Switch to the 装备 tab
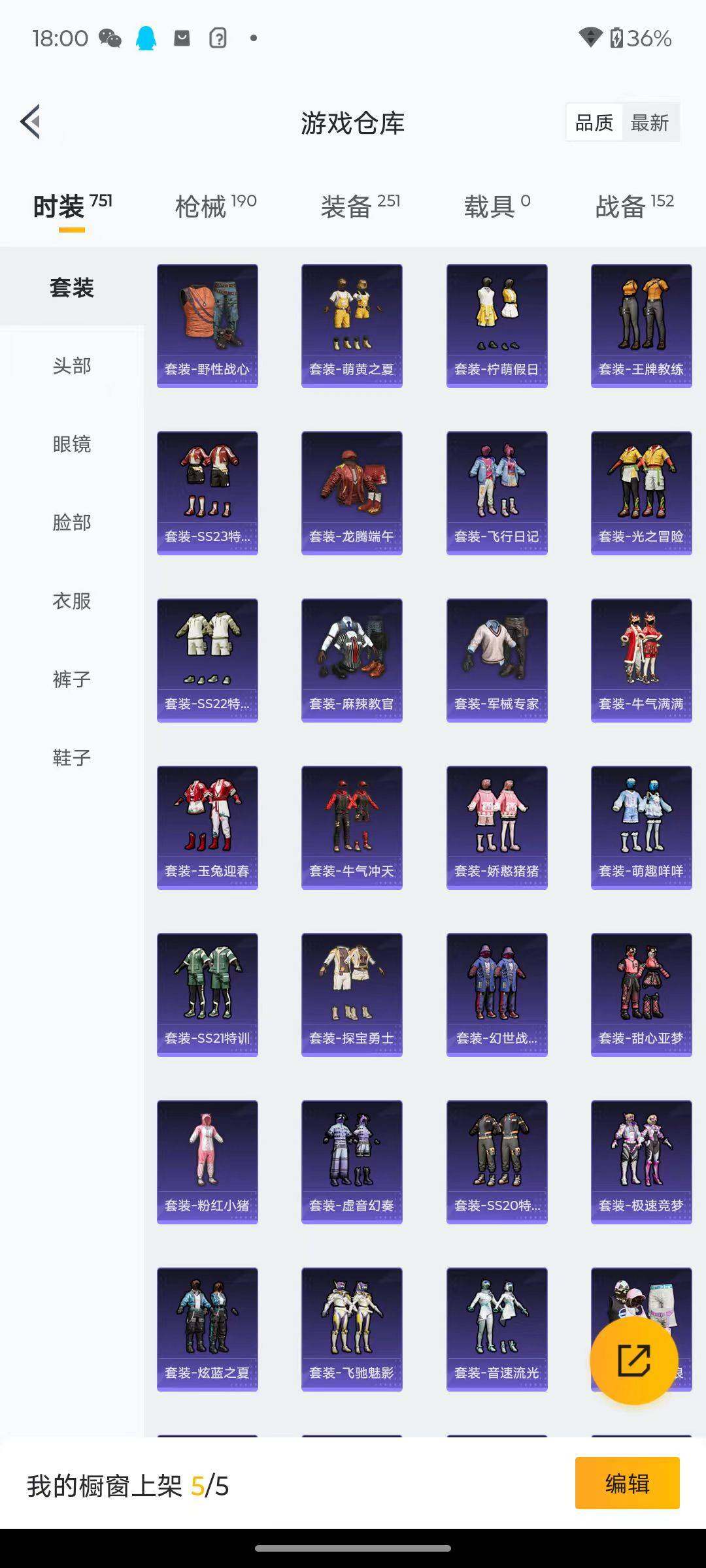Screen dimensions: 706x1568 360,206
